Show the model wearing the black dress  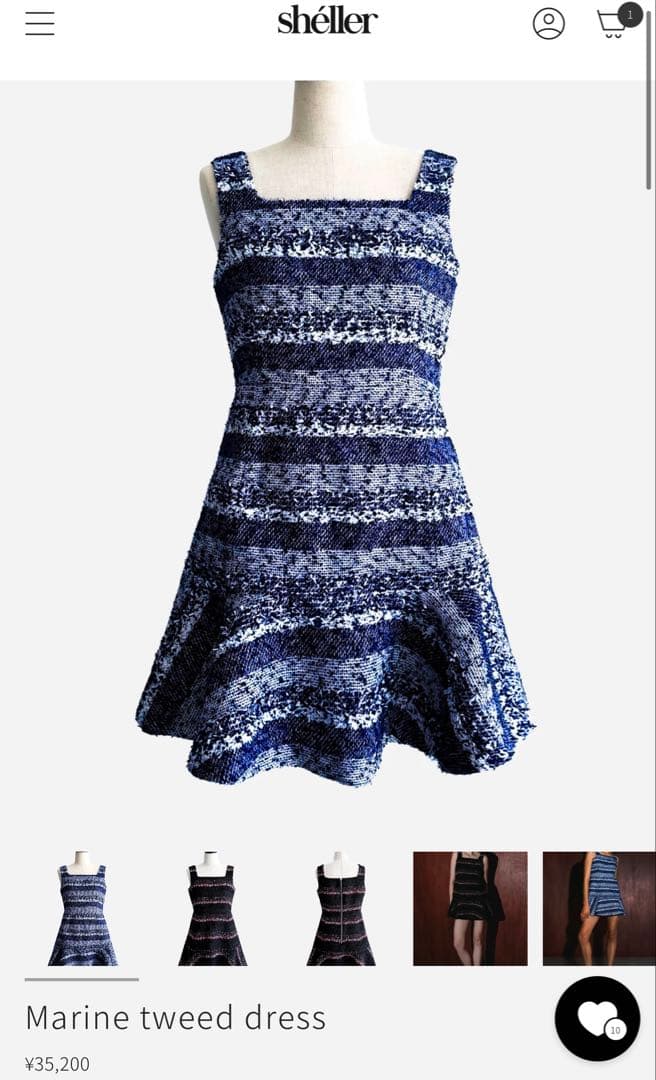tap(470, 908)
